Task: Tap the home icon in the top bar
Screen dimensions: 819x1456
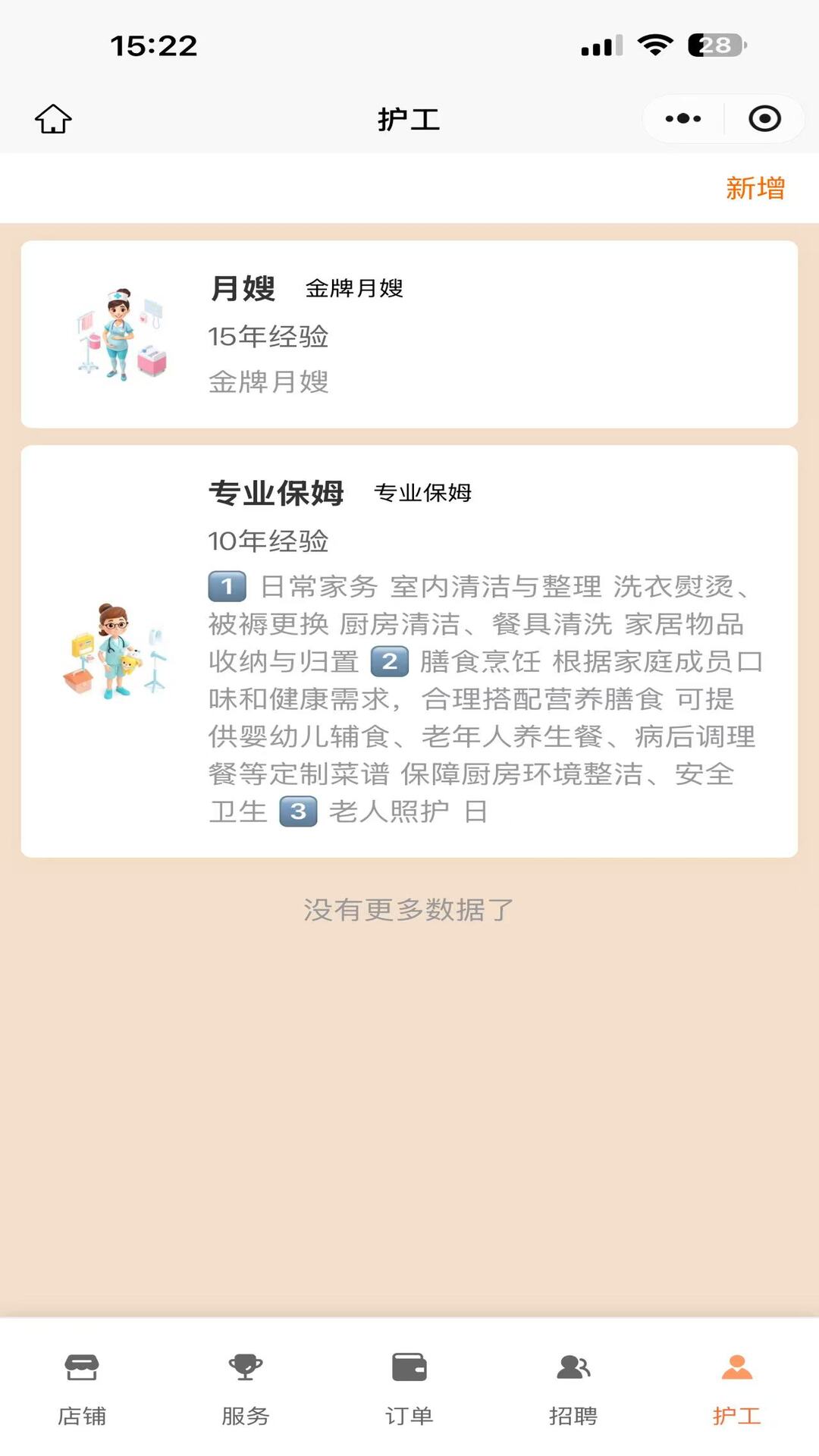Action: pyautogui.click(x=53, y=118)
